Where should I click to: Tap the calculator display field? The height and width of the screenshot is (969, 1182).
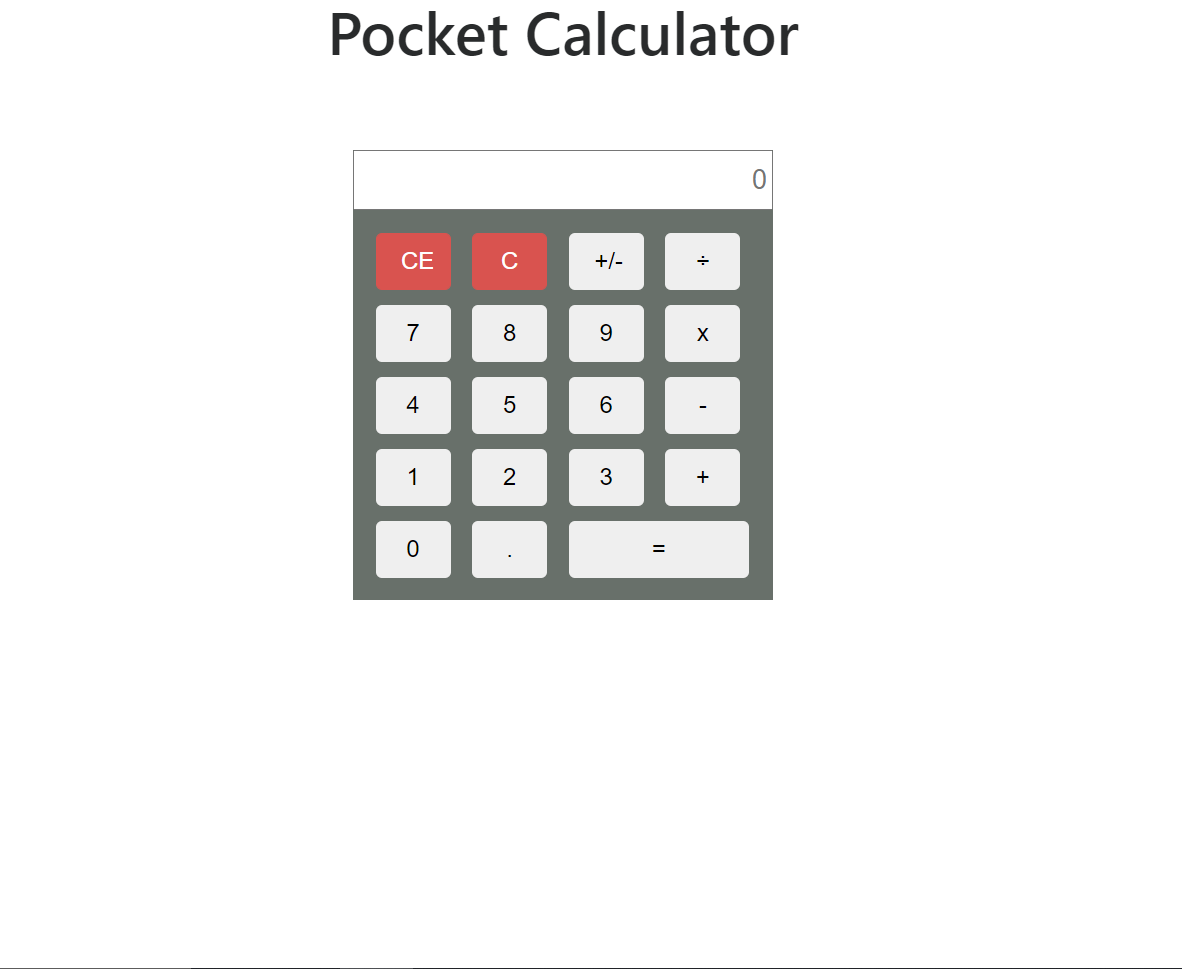pyautogui.click(x=562, y=180)
